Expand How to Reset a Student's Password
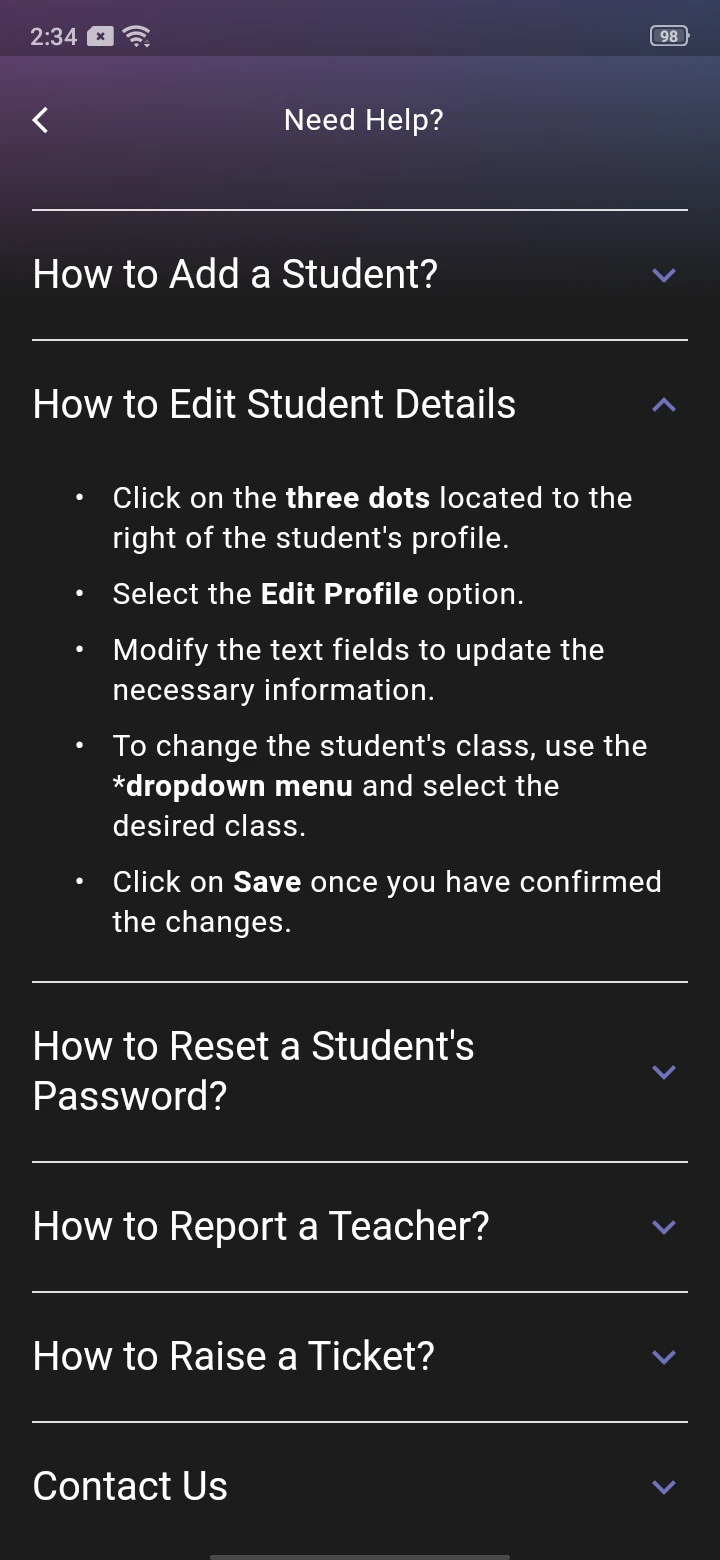This screenshot has height=1560, width=720. [x=663, y=1072]
